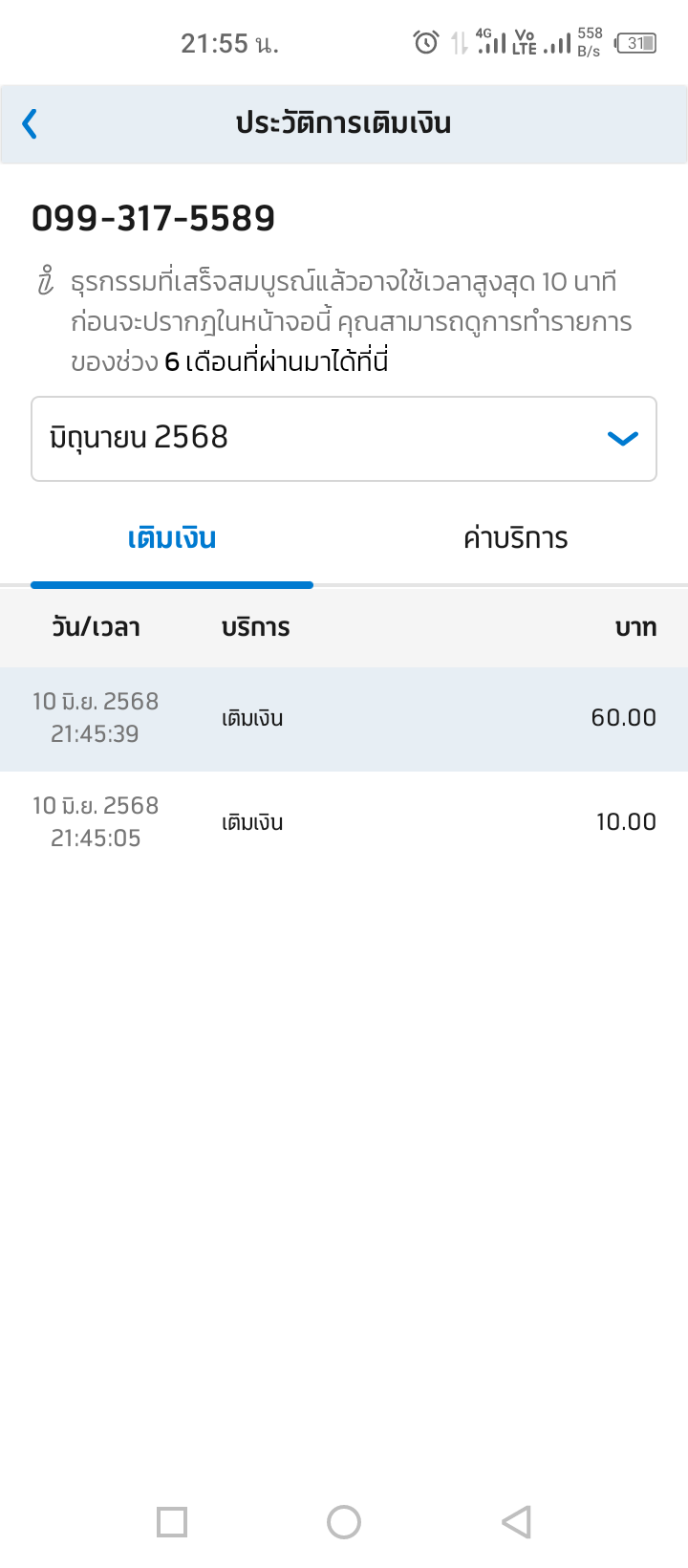Open the 10.00 baht top-up entry
The image size is (688, 1568).
point(344,822)
